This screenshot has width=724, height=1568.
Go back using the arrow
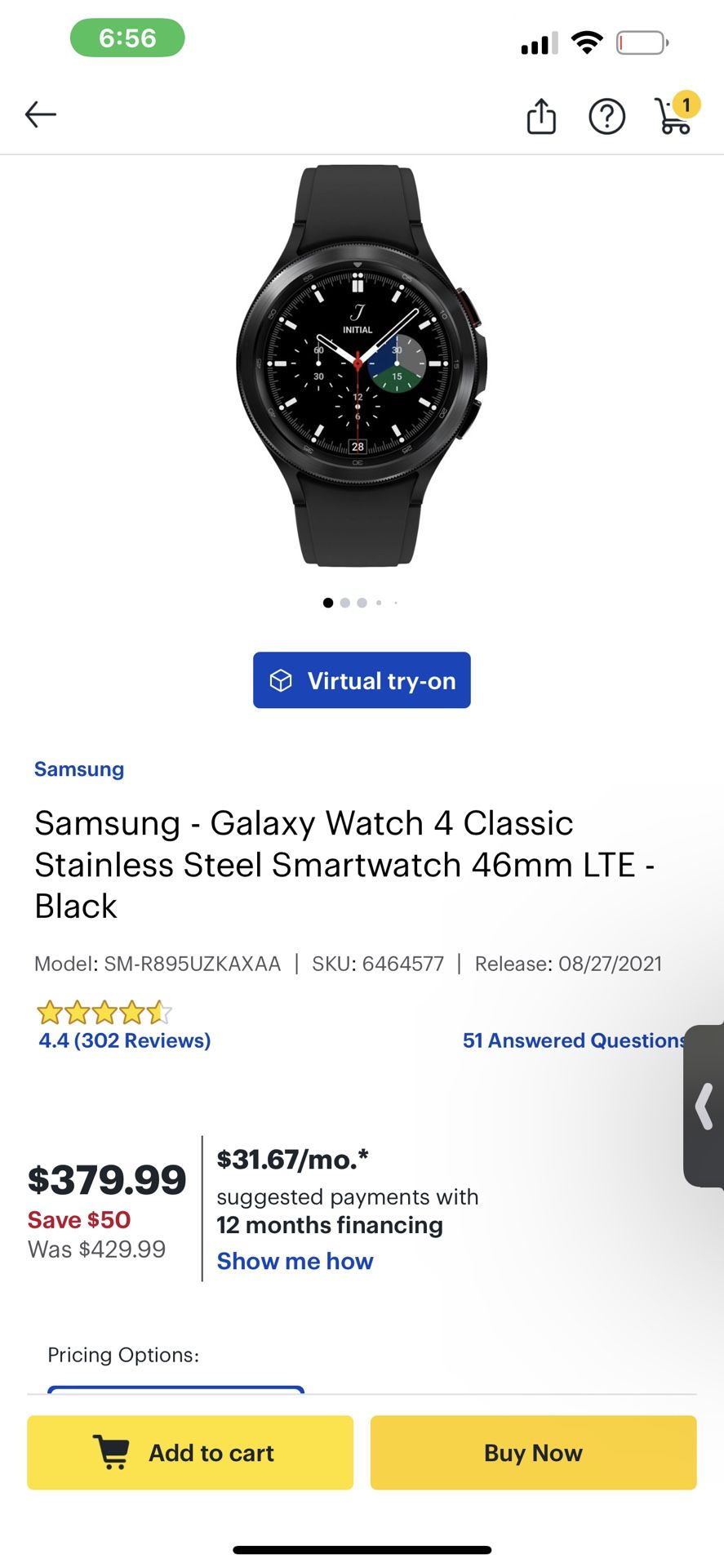[40, 114]
